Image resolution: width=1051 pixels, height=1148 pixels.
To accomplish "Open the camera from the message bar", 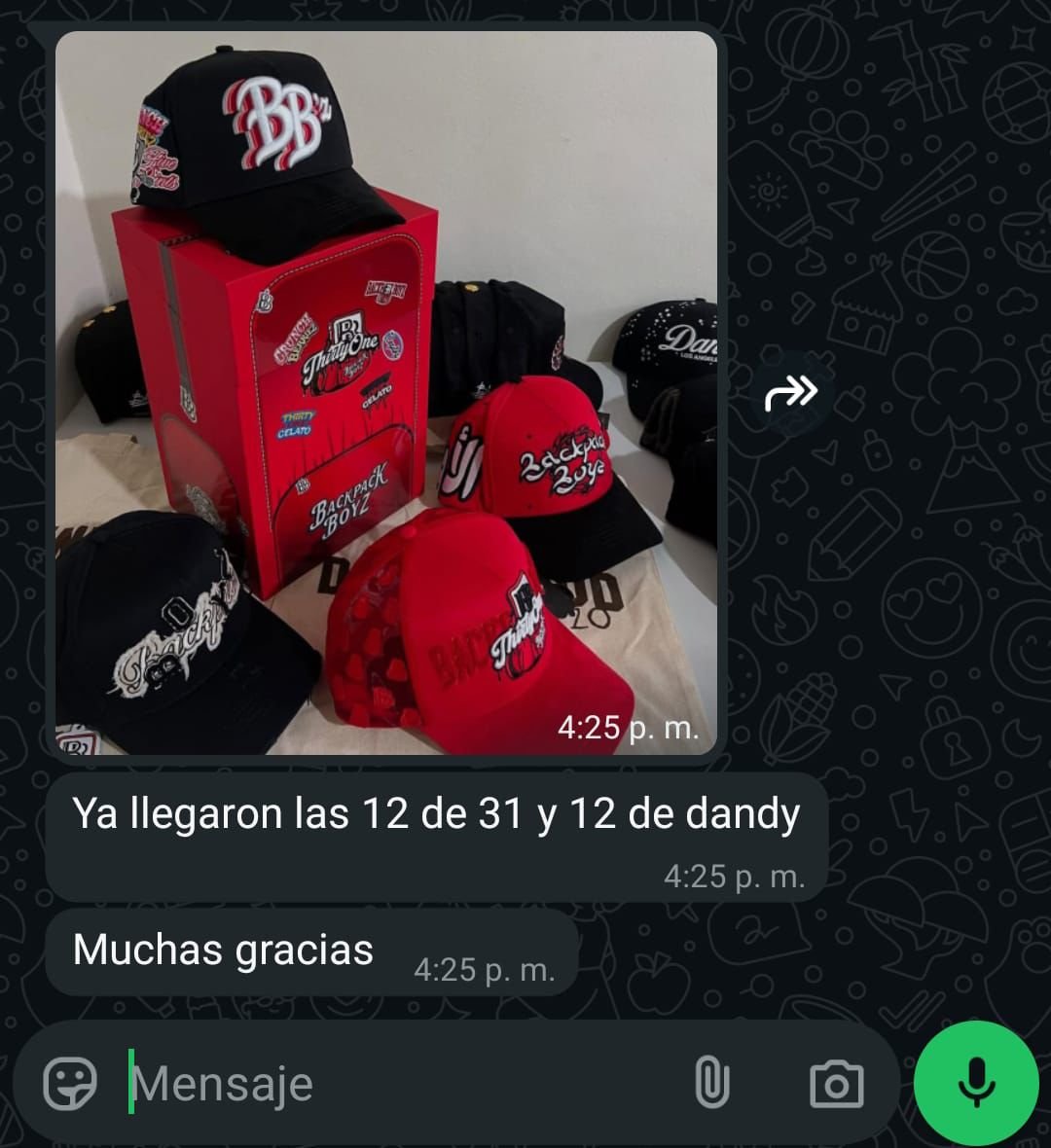I will click(x=836, y=1083).
